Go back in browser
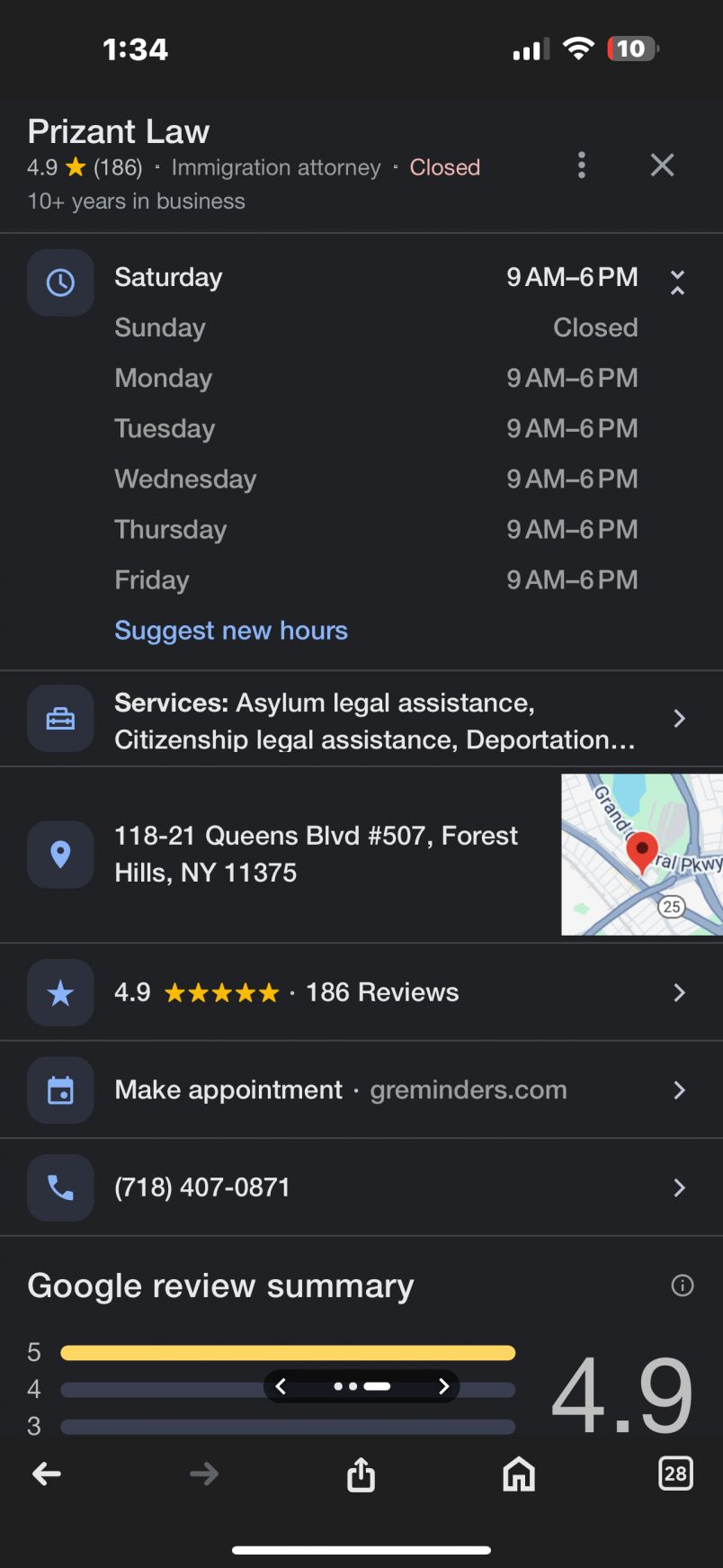Viewport: 723px width, 1568px height. coord(47,1474)
